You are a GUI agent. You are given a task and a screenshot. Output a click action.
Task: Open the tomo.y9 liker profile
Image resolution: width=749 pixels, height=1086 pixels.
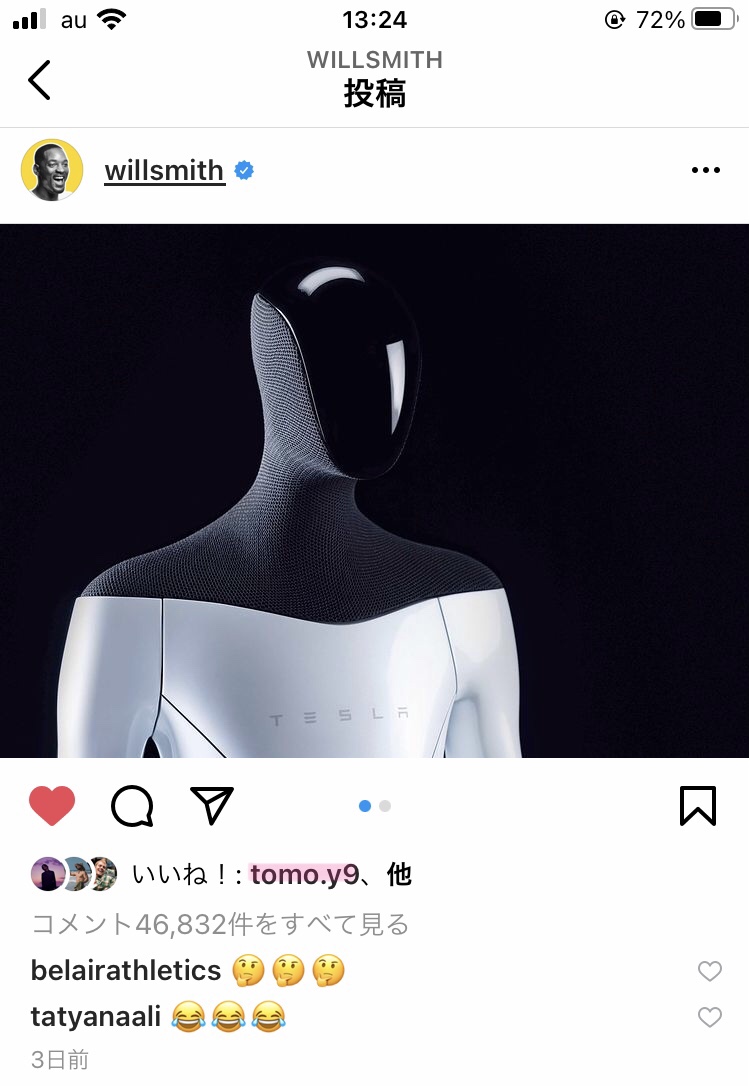click(x=304, y=875)
